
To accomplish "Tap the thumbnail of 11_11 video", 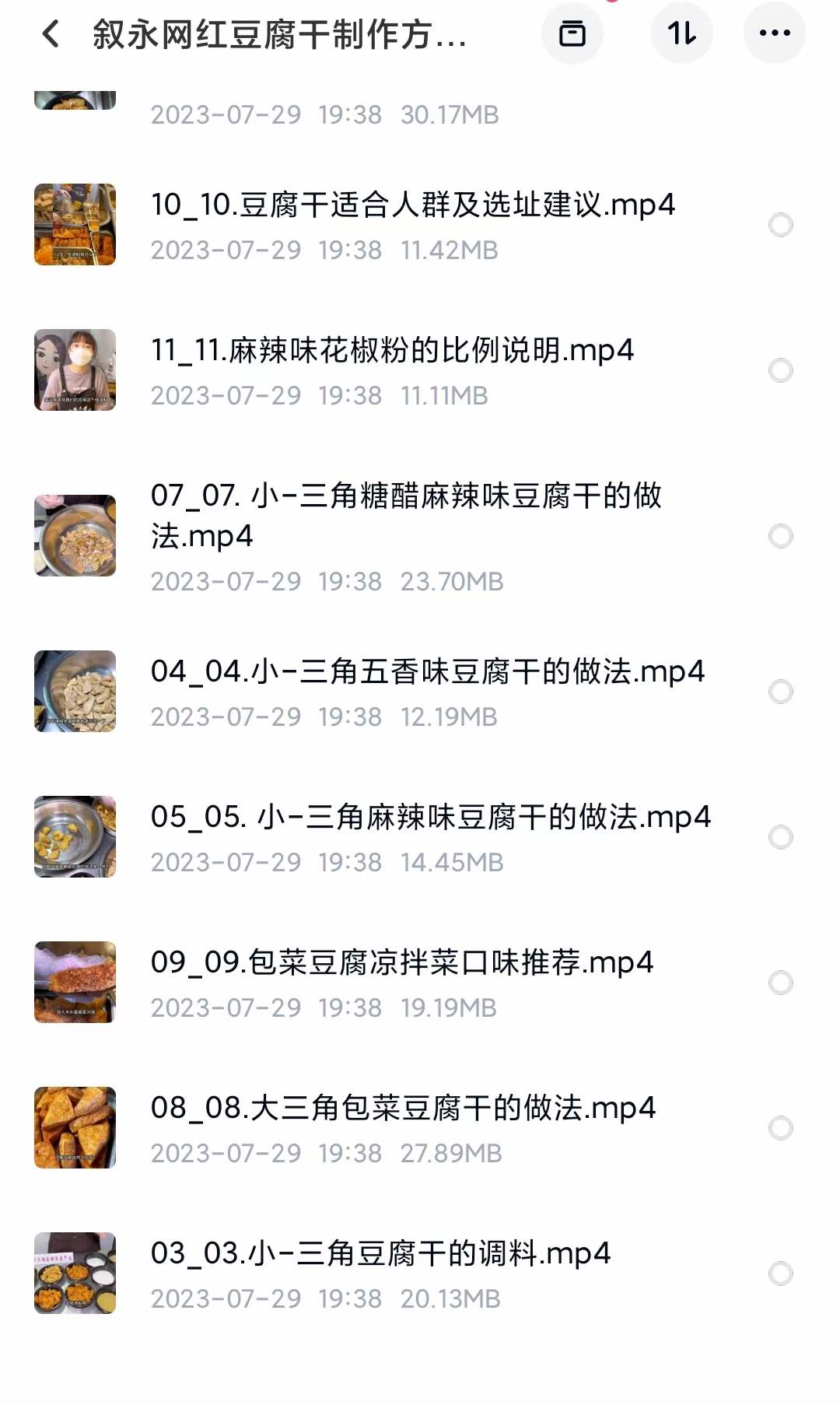I will pyautogui.click(x=75, y=371).
